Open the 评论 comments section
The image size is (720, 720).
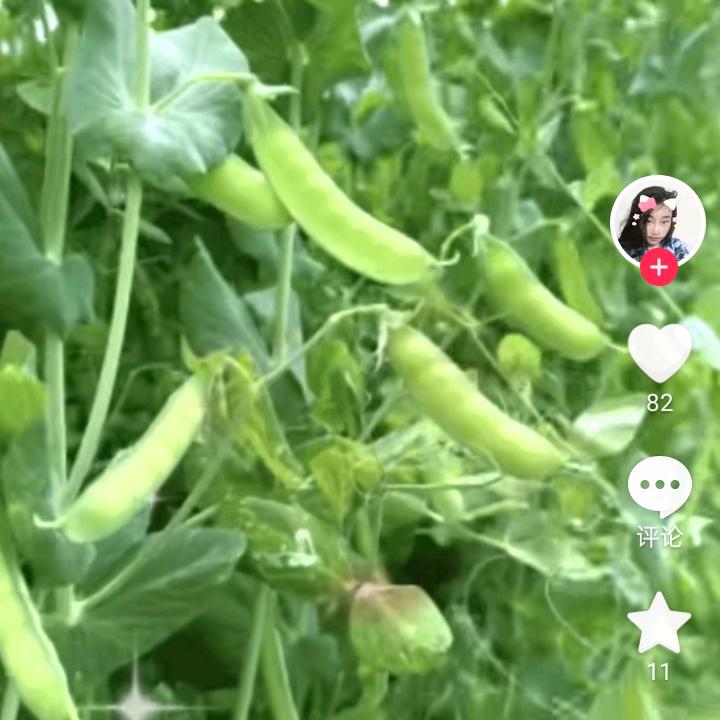(x=659, y=488)
